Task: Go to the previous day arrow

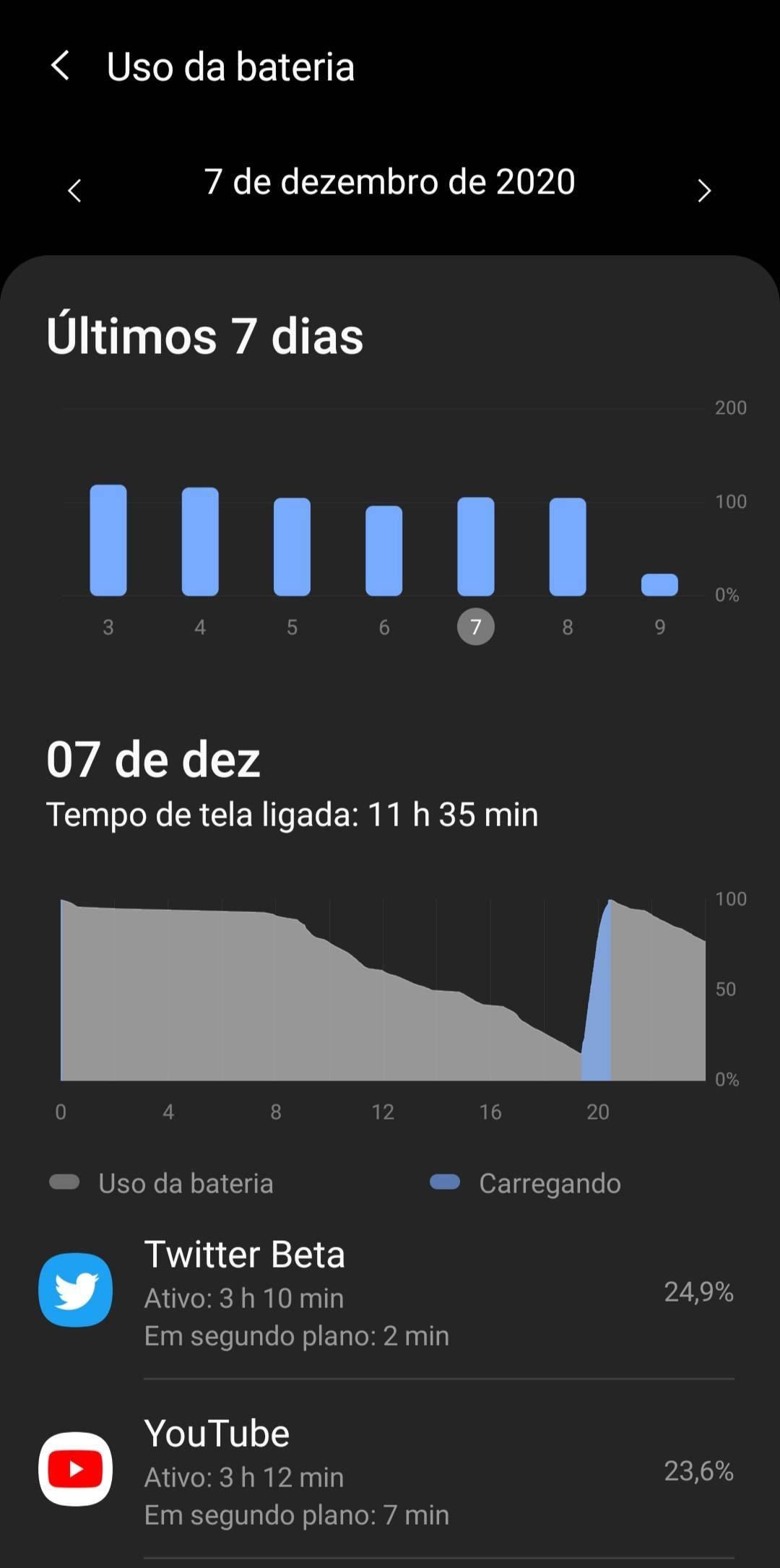Action: (x=74, y=191)
